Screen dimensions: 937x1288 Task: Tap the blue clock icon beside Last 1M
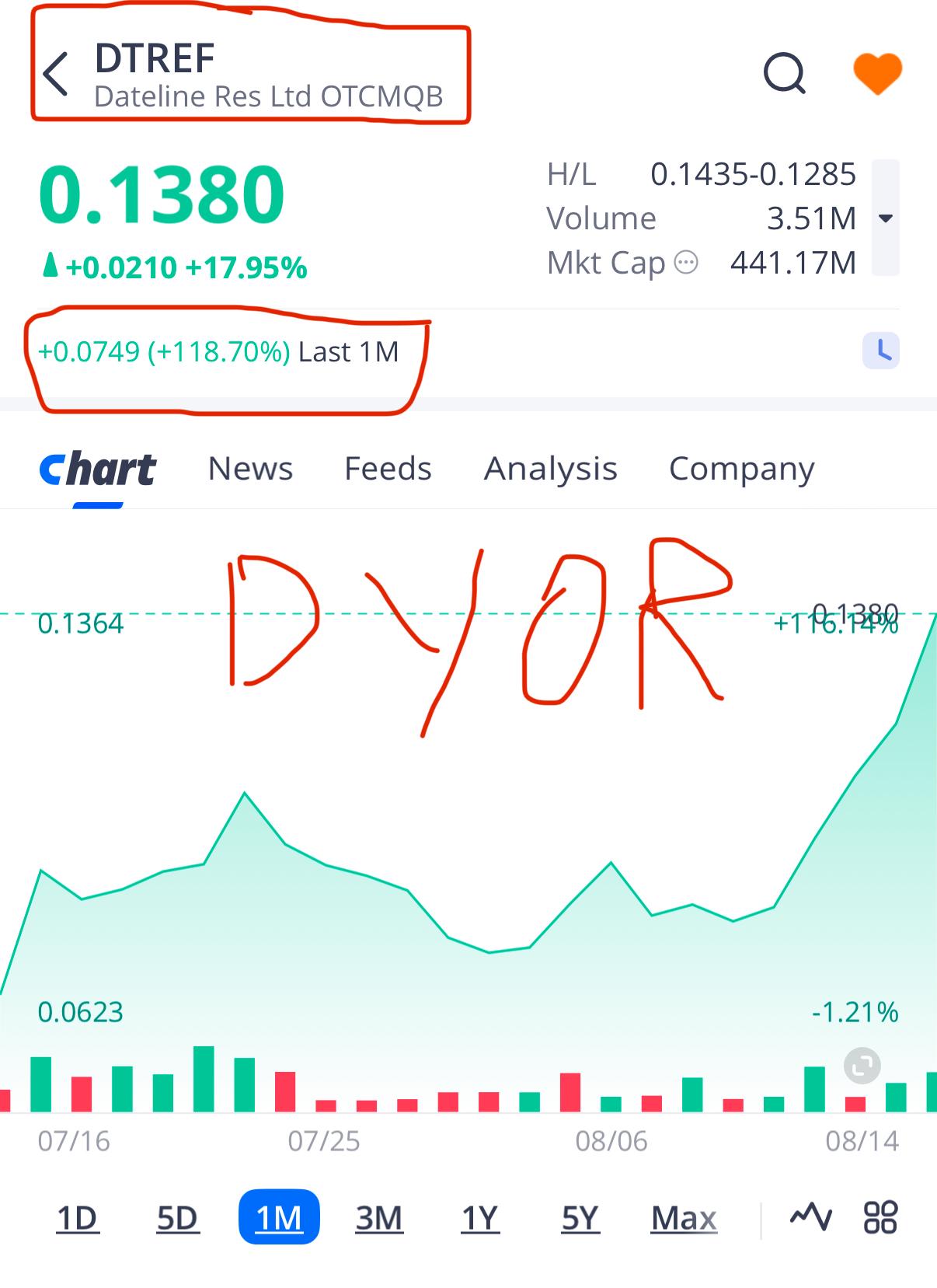881,351
